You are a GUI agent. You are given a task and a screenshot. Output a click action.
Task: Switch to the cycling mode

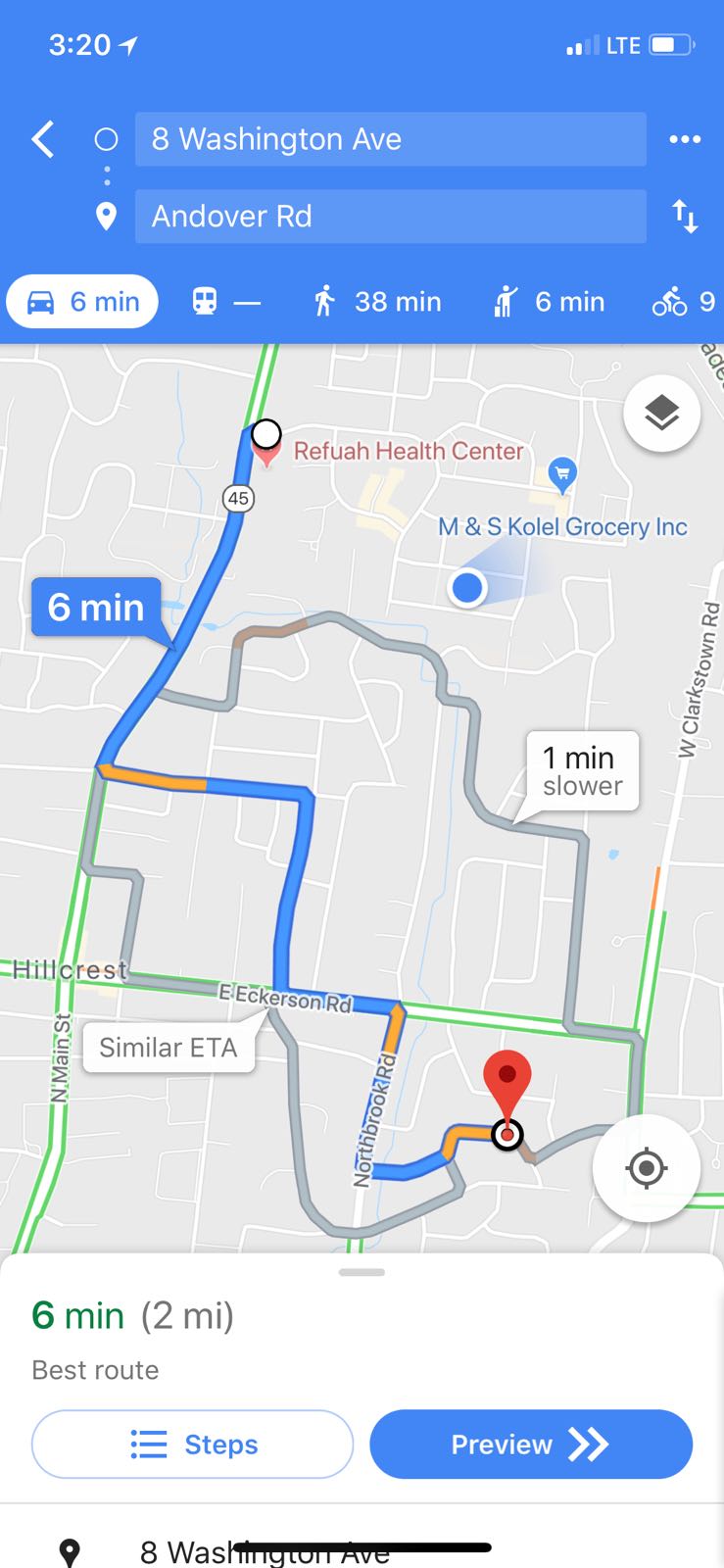click(683, 302)
